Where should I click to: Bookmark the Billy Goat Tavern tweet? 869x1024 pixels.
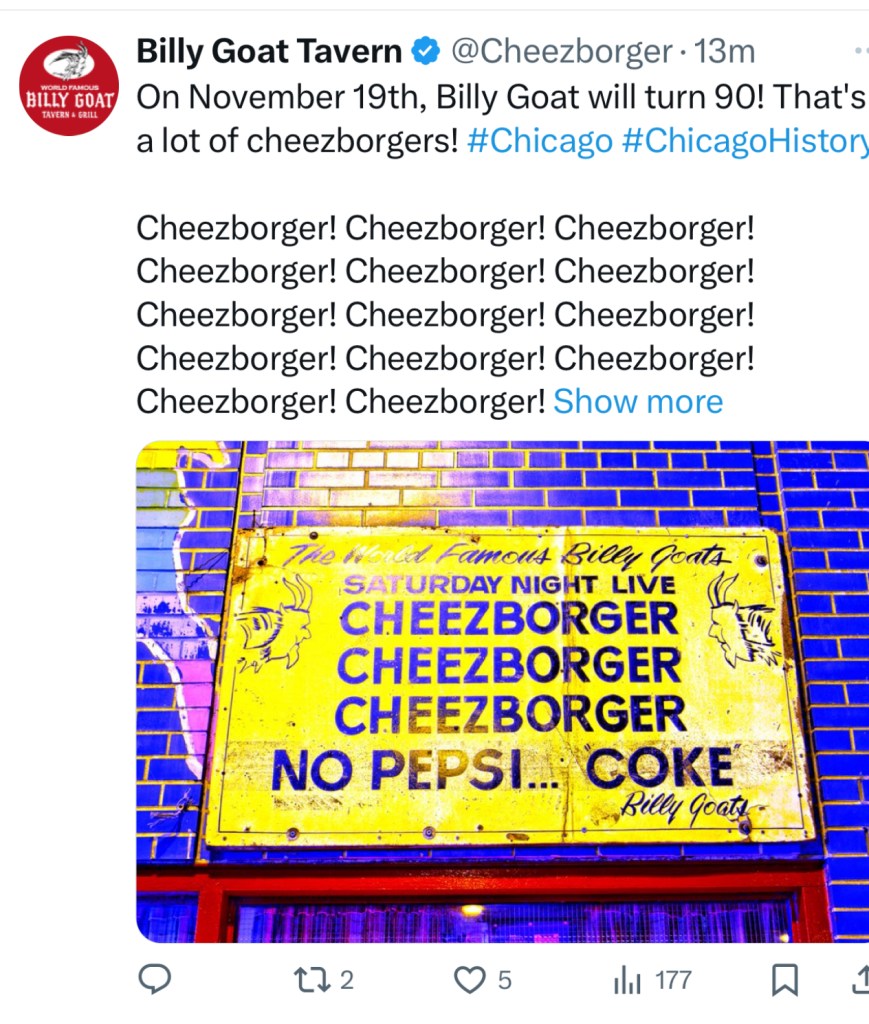click(x=785, y=980)
